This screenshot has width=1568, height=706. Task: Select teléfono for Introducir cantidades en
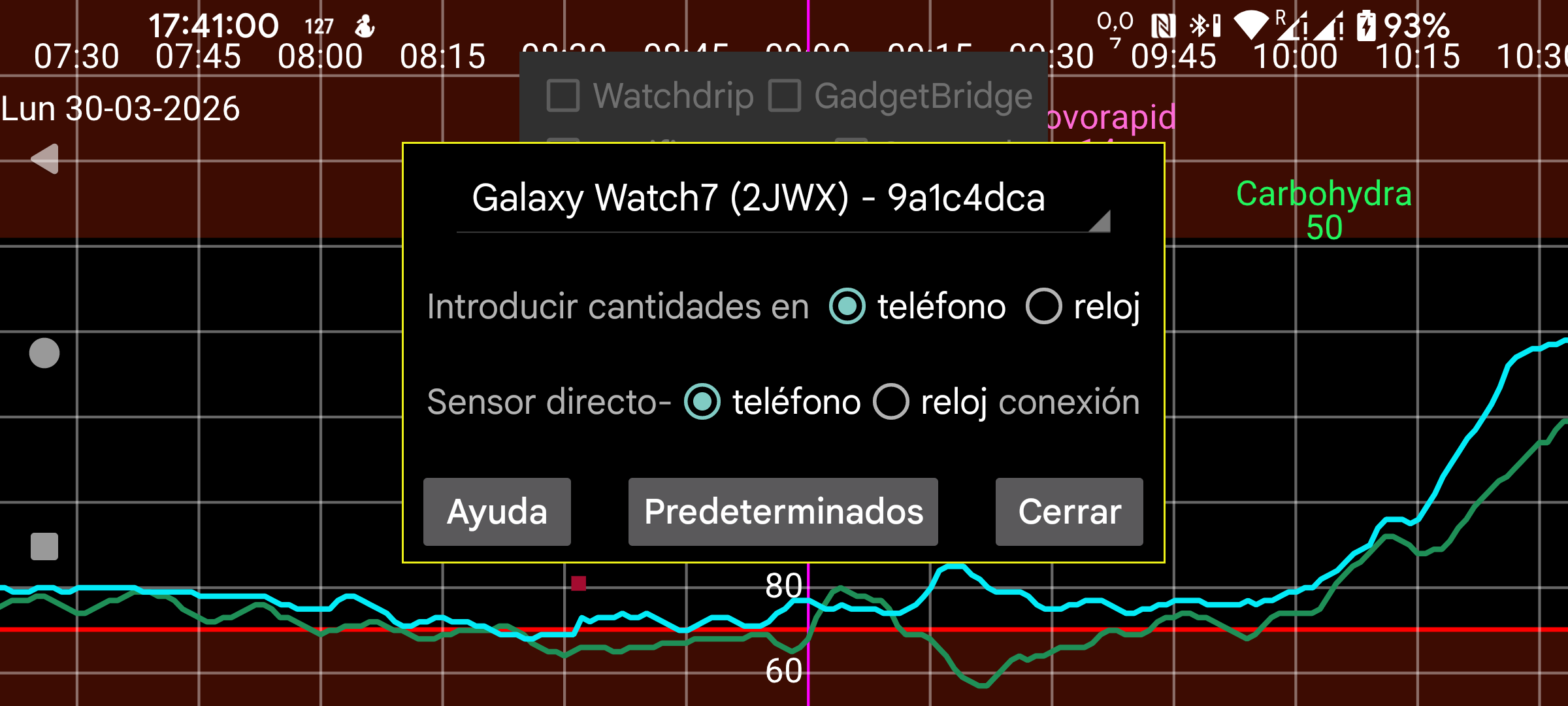[x=848, y=306]
